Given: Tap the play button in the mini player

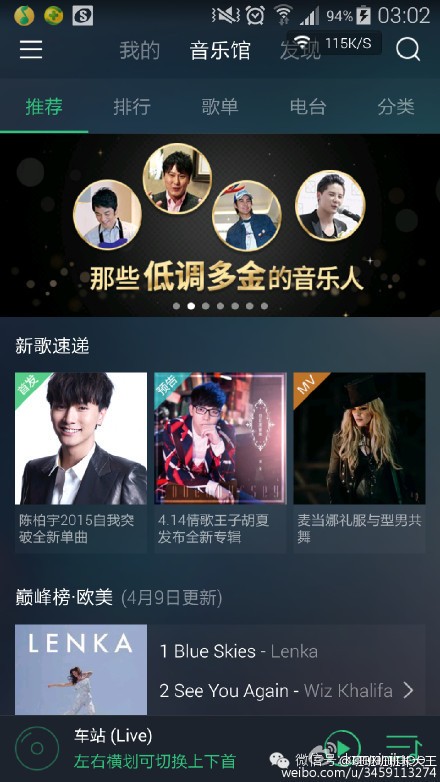Looking at the screenshot, I should tap(342, 748).
